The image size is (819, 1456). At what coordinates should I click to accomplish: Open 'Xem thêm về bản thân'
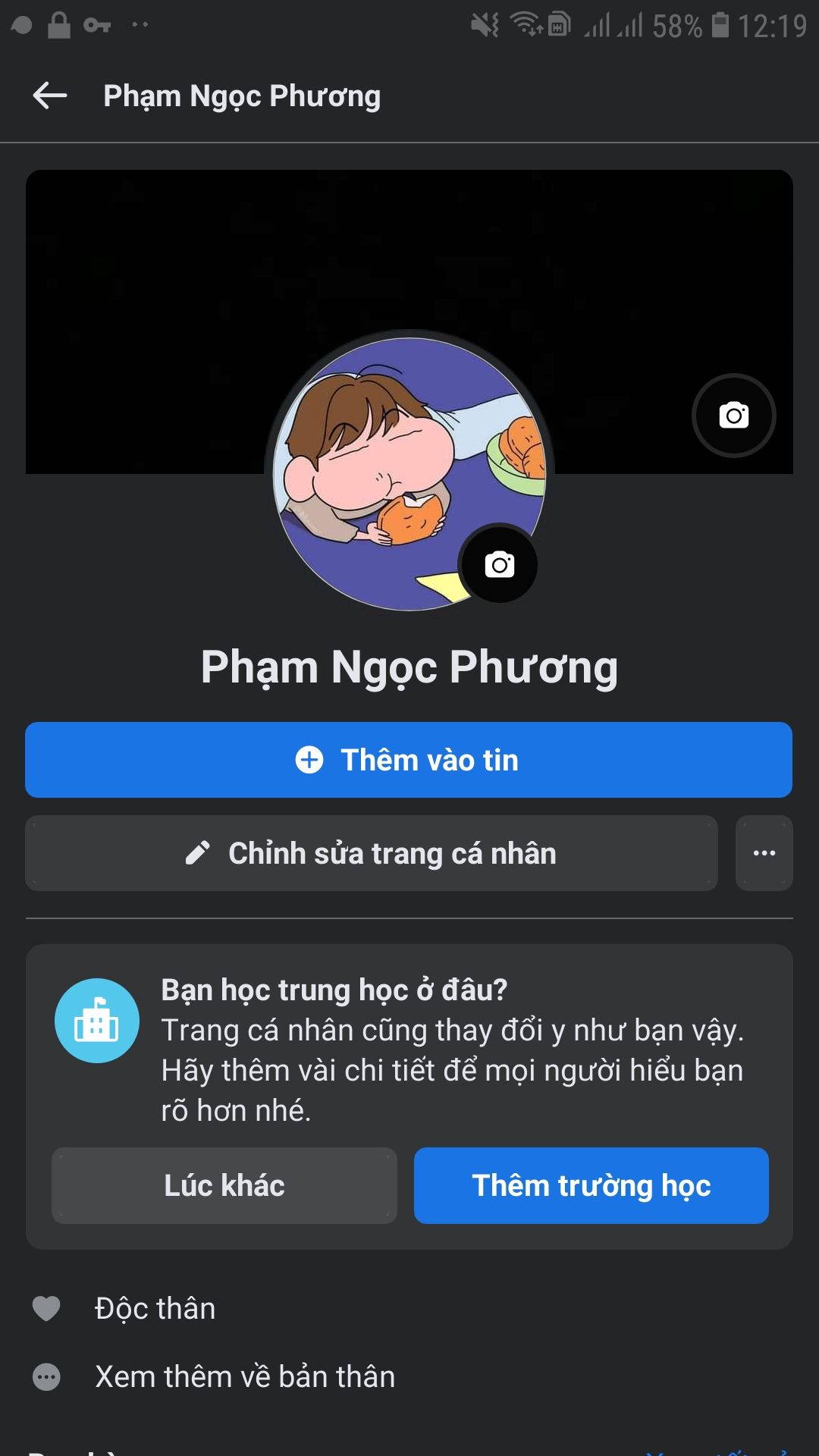pos(244,1376)
